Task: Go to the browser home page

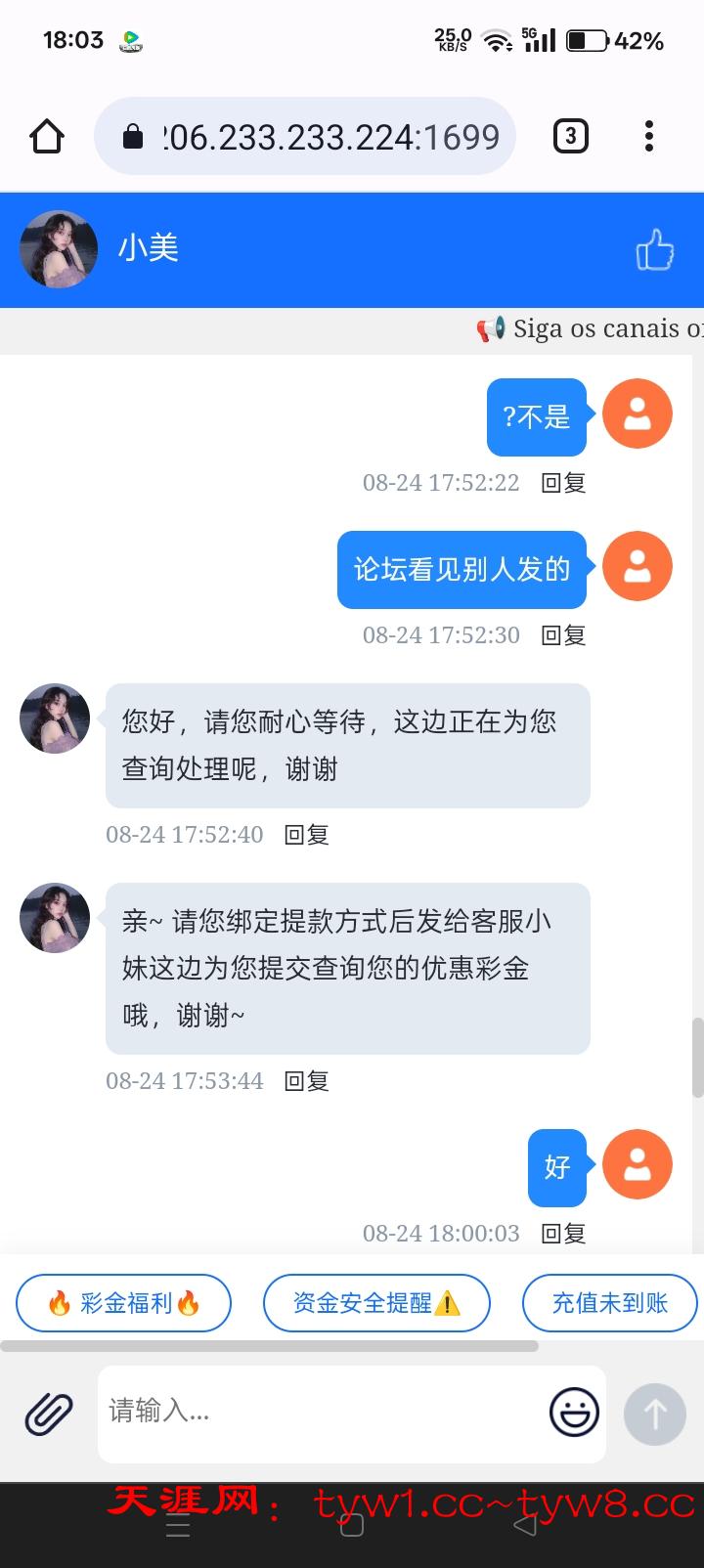Action: (x=47, y=137)
